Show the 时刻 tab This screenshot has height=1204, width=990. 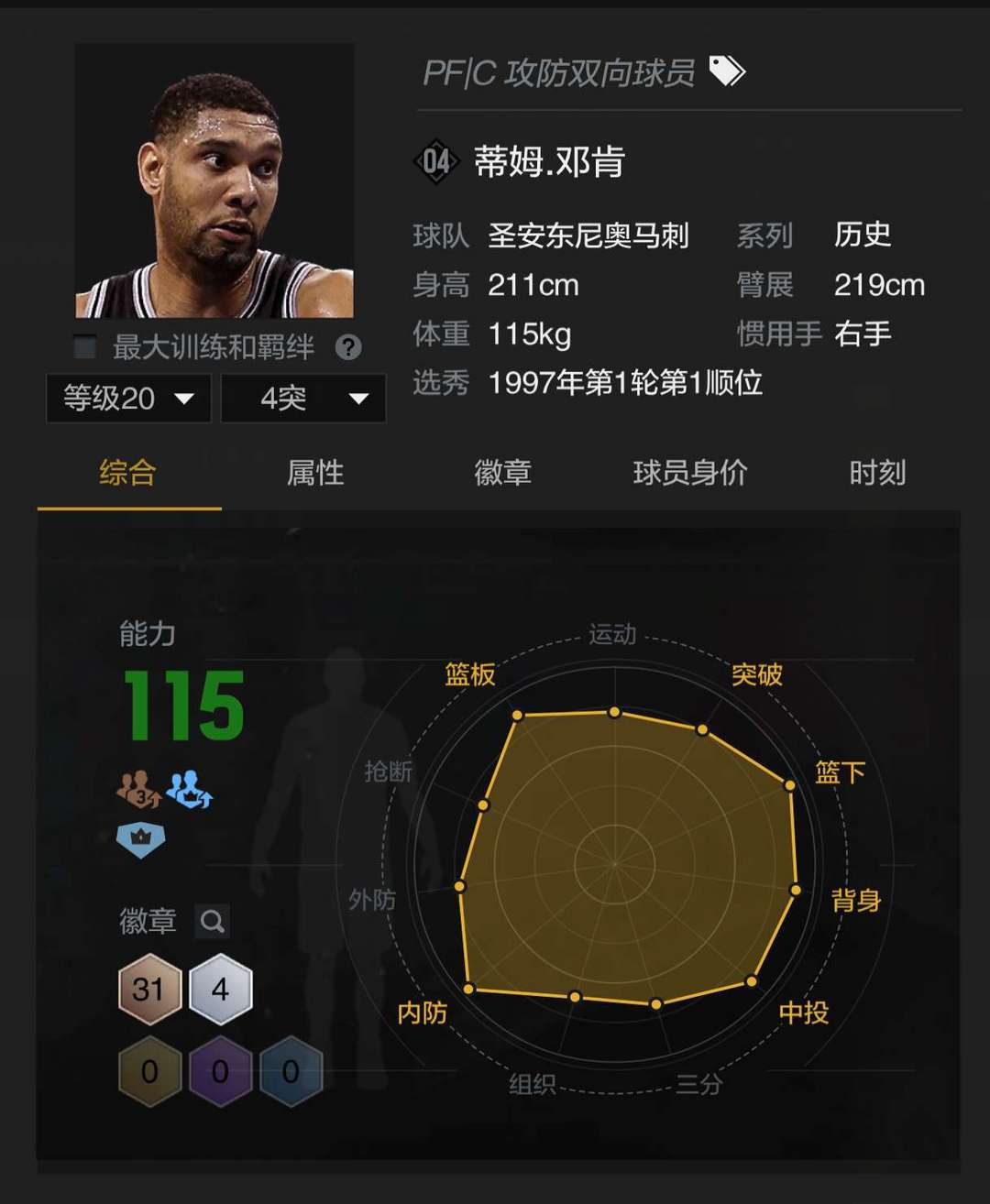click(x=877, y=474)
